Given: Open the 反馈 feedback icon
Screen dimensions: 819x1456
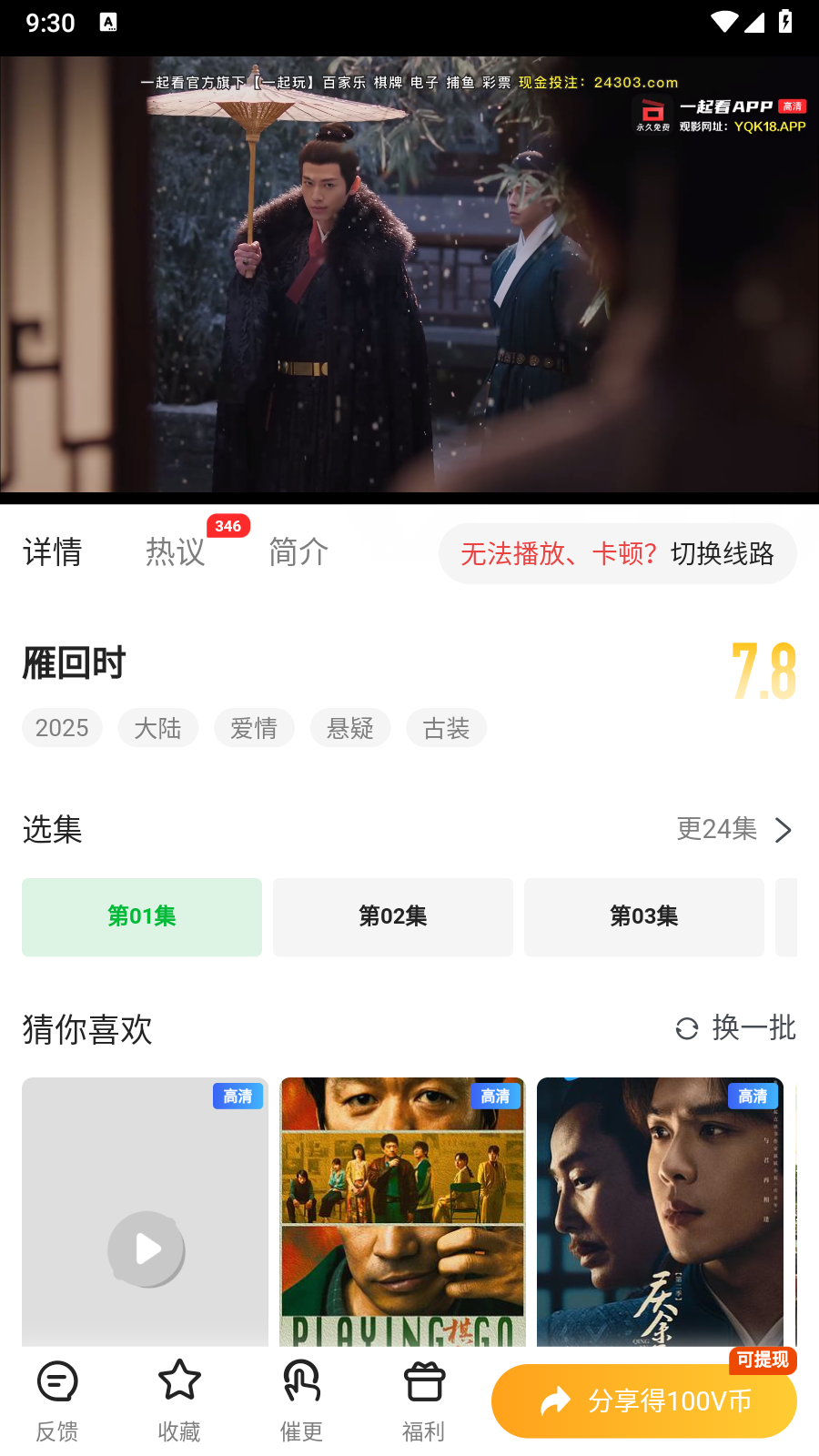Looking at the screenshot, I should pyautogui.click(x=57, y=1383).
